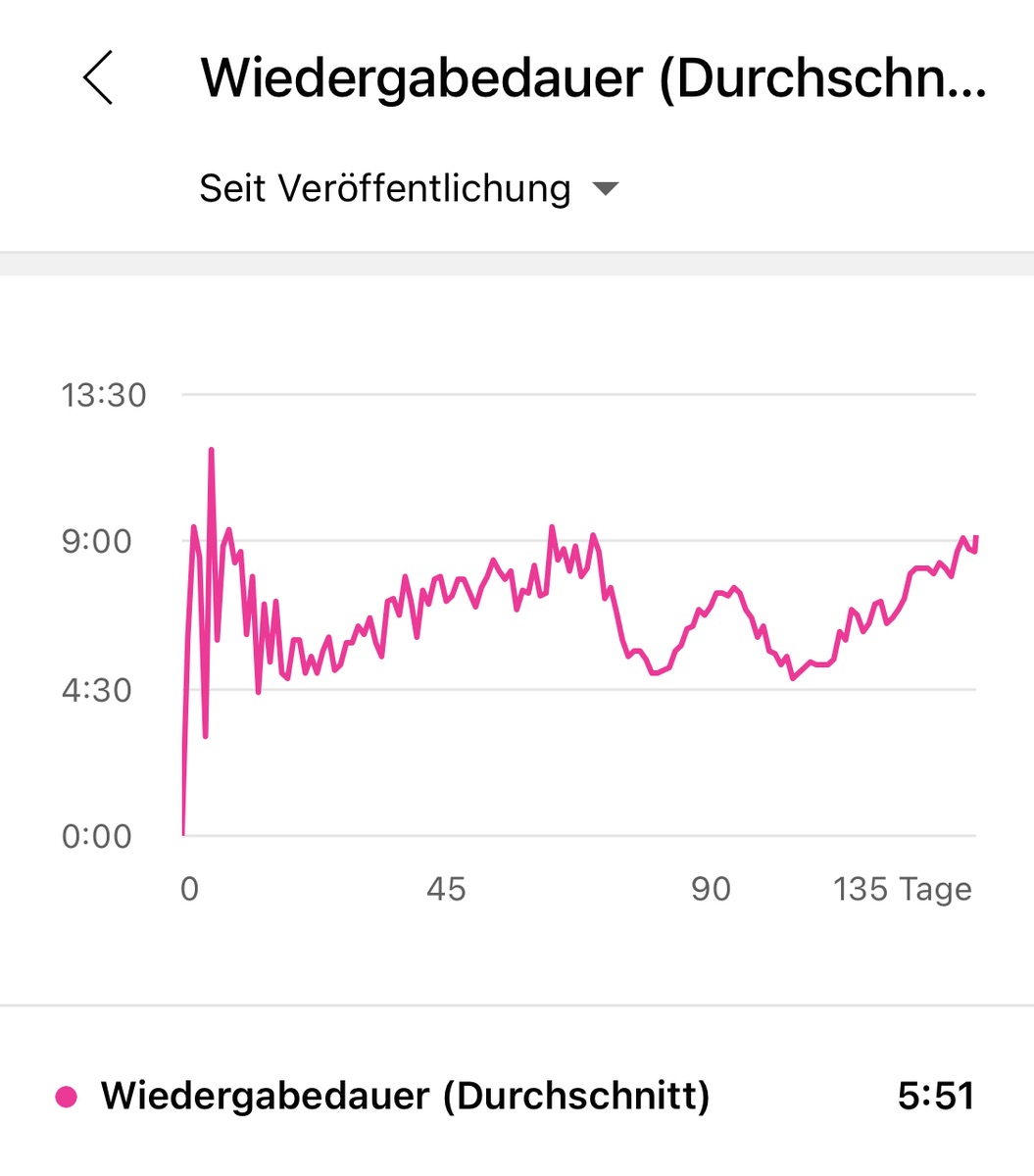This screenshot has height=1176, width=1034.
Task: Go back with the arrow icon
Action: click(x=98, y=78)
